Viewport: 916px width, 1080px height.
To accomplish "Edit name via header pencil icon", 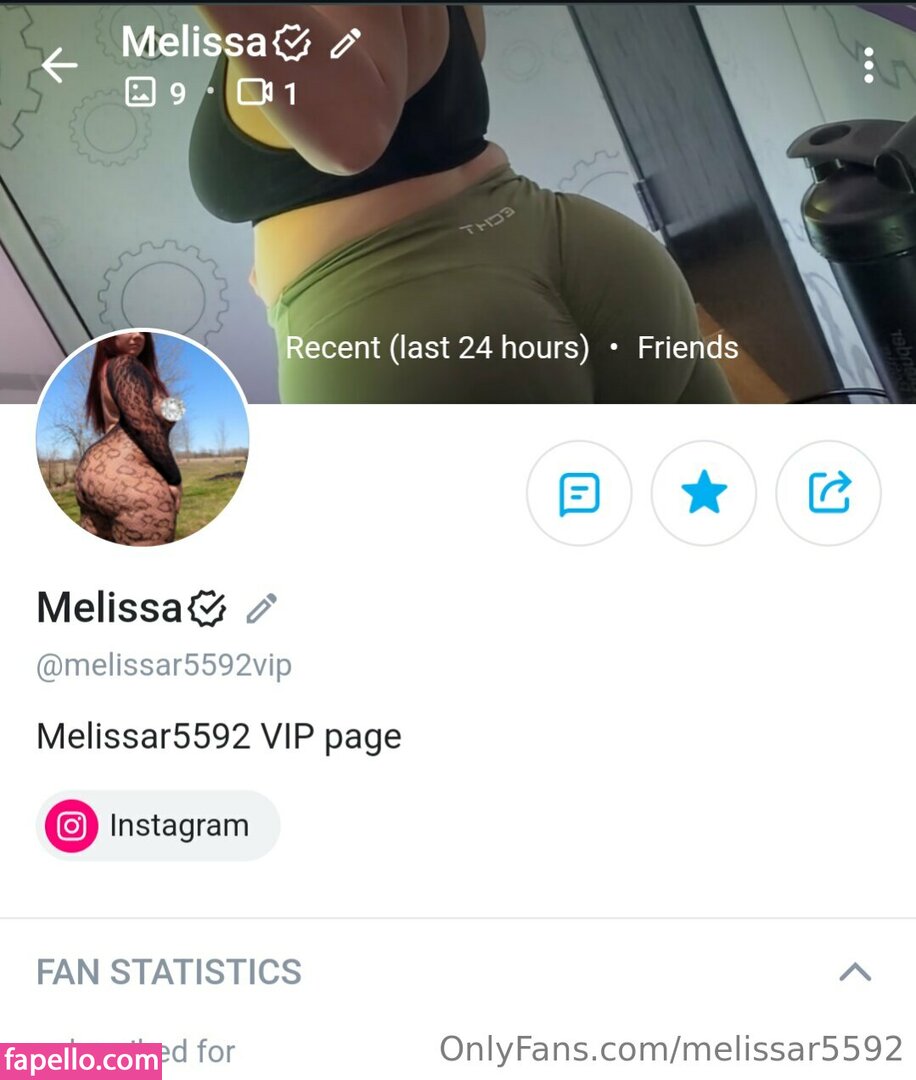I will pyautogui.click(x=345, y=43).
